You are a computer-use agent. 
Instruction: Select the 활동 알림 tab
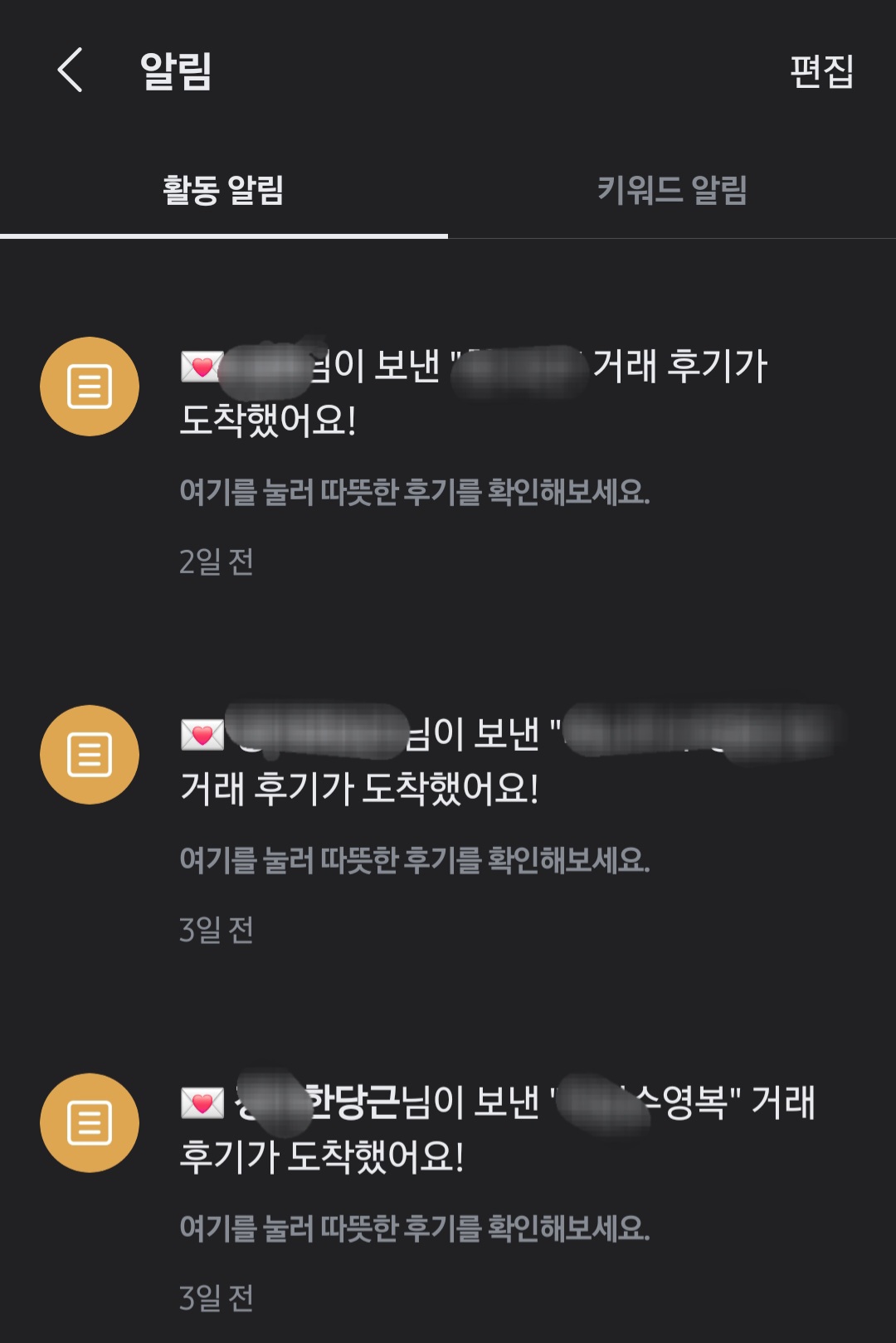coord(223,190)
